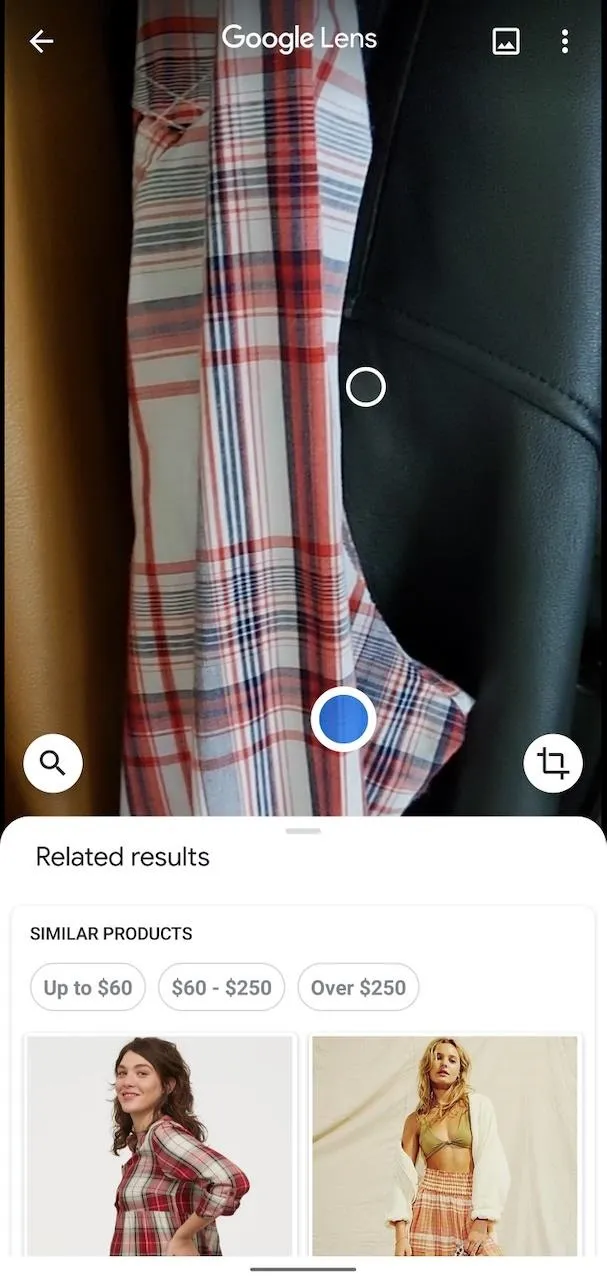Image resolution: width=607 pixels, height=1280 pixels.
Task: Open the three-dot overflow menu
Action: tap(565, 41)
